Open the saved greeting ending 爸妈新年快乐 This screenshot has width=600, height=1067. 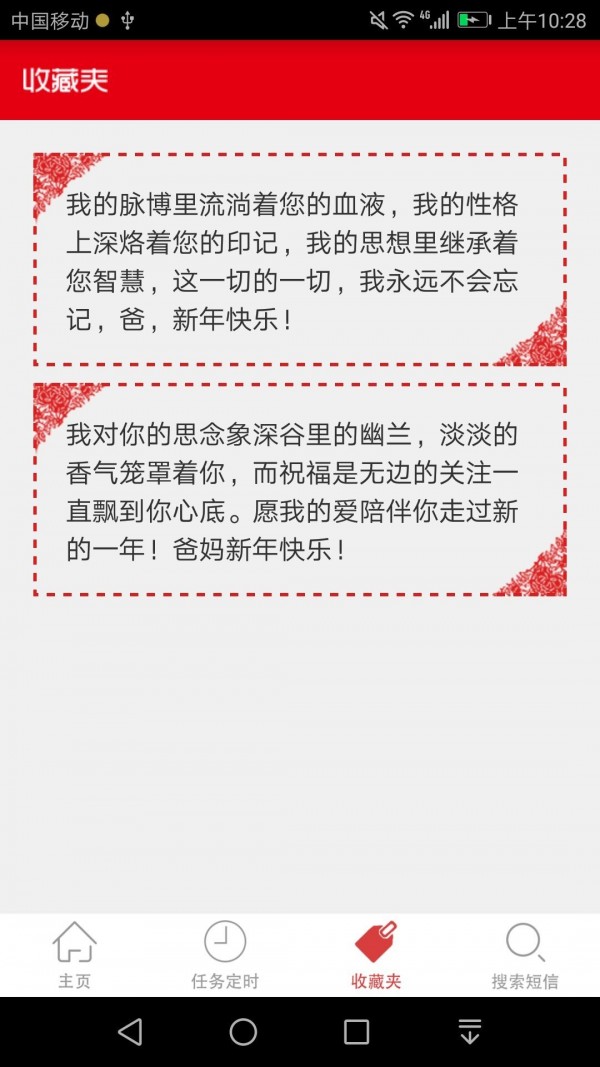[x=300, y=489]
